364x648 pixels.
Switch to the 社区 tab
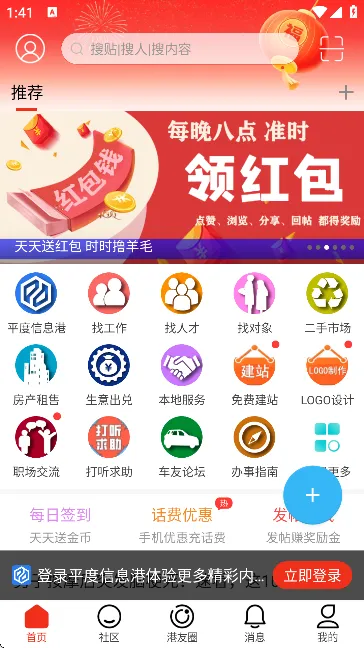coord(109,623)
